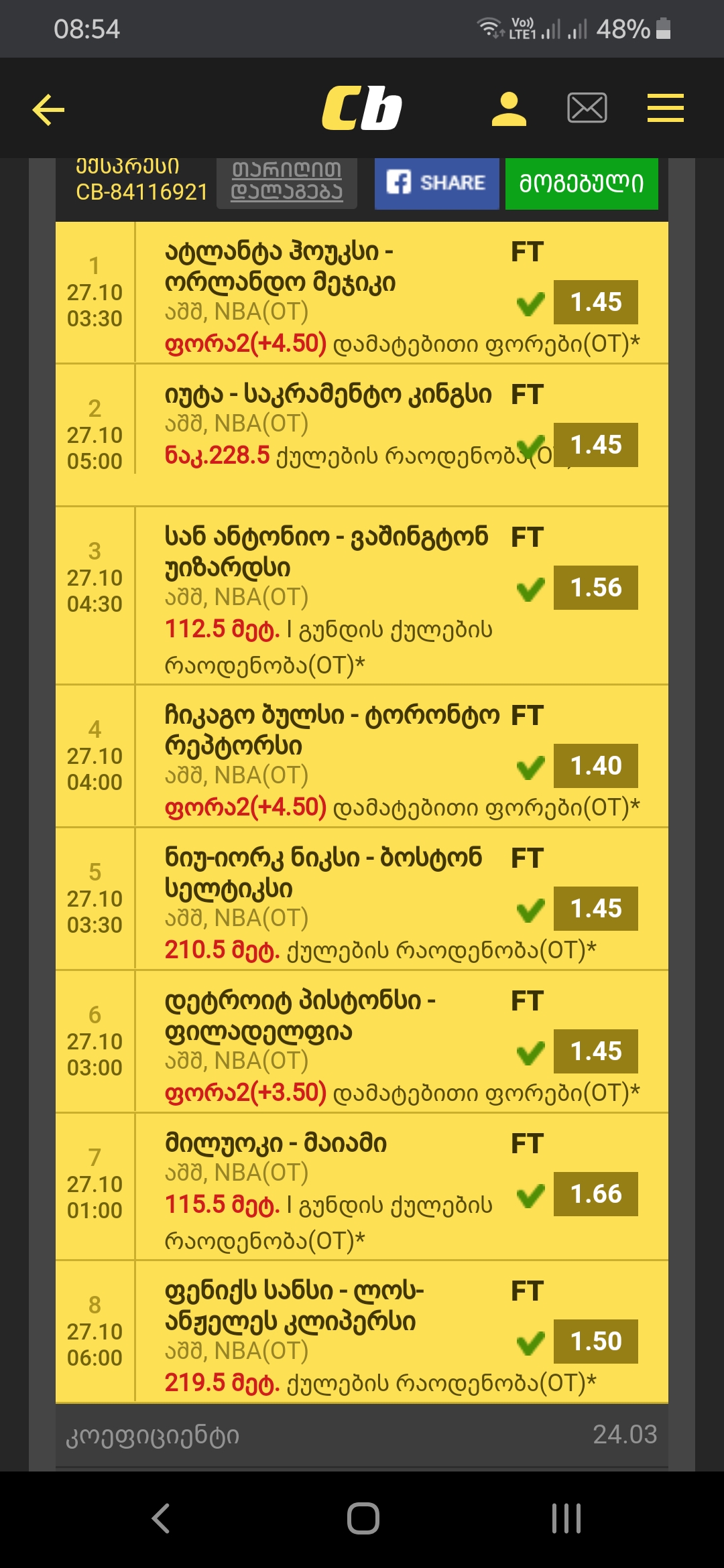Go back using the yellow arrow

click(x=48, y=109)
